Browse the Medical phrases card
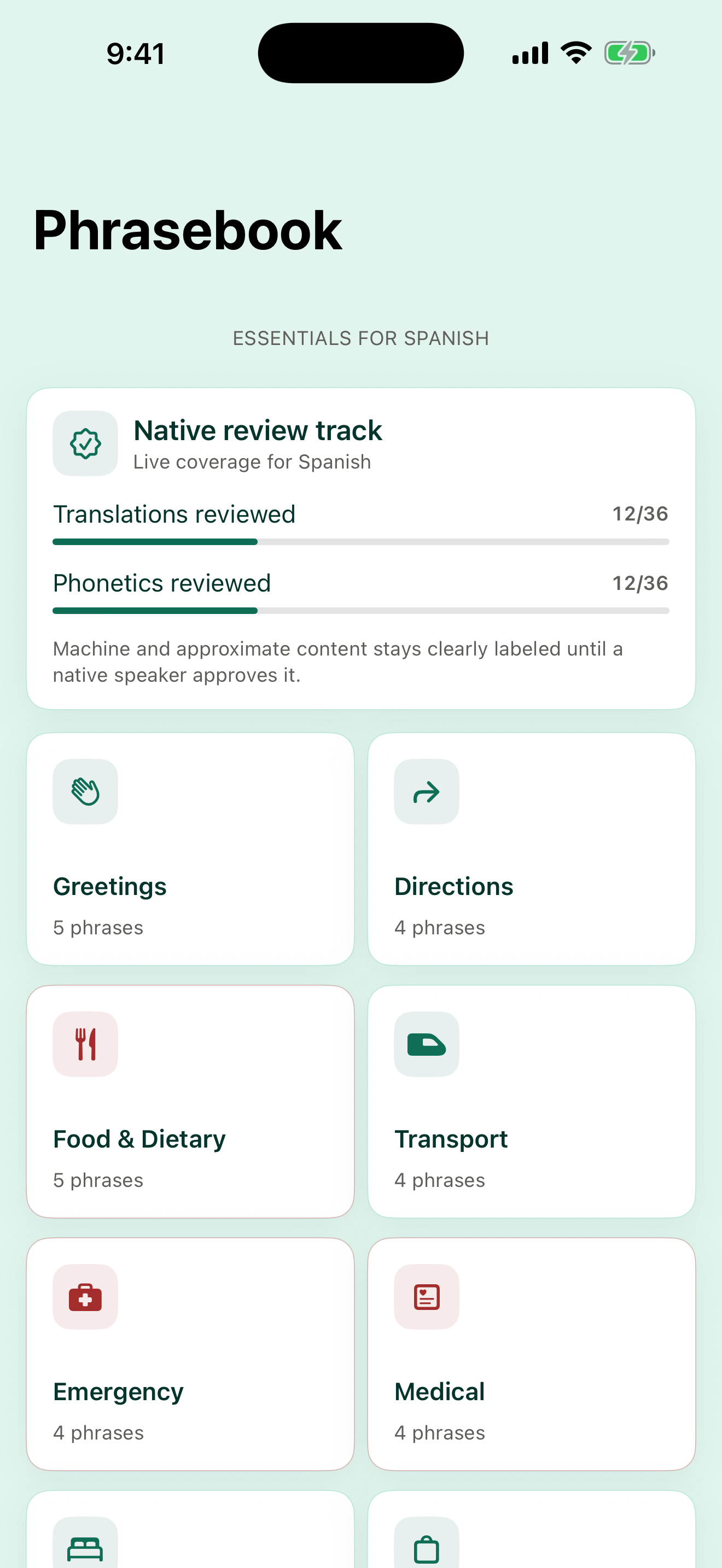The image size is (722, 1568). click(x=532, y=1354)
